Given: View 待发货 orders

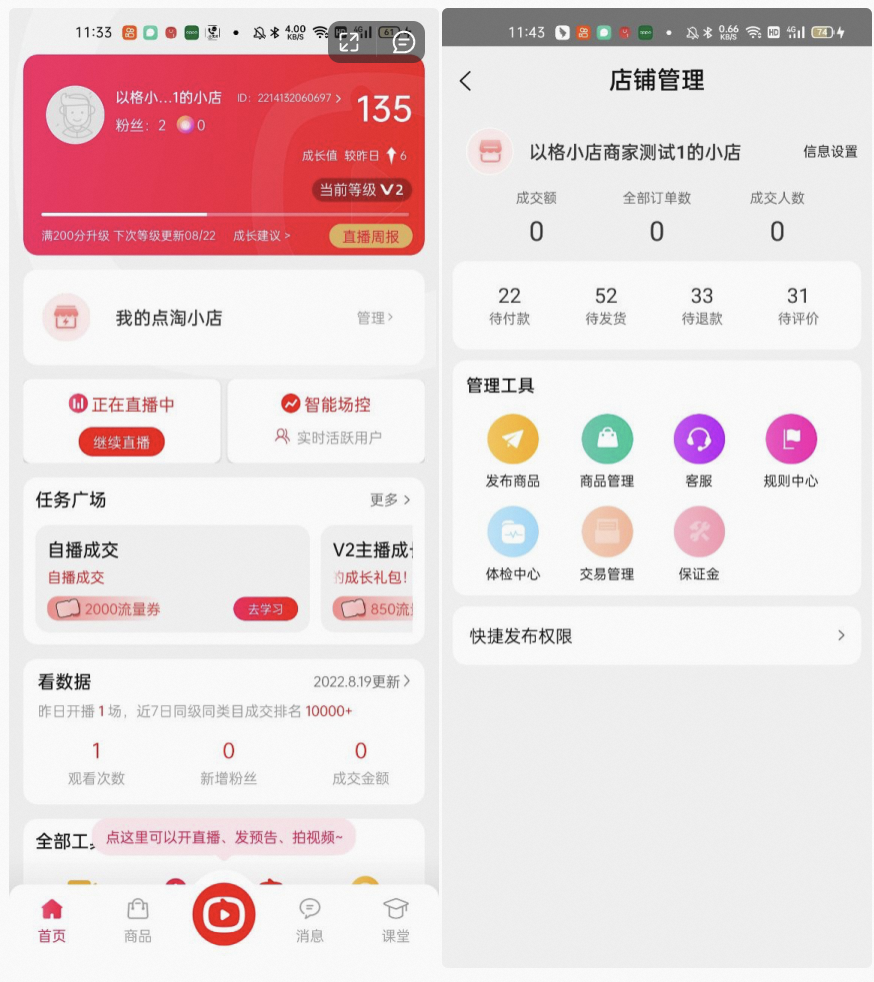Looking at the screenshot, I should 606,305.
